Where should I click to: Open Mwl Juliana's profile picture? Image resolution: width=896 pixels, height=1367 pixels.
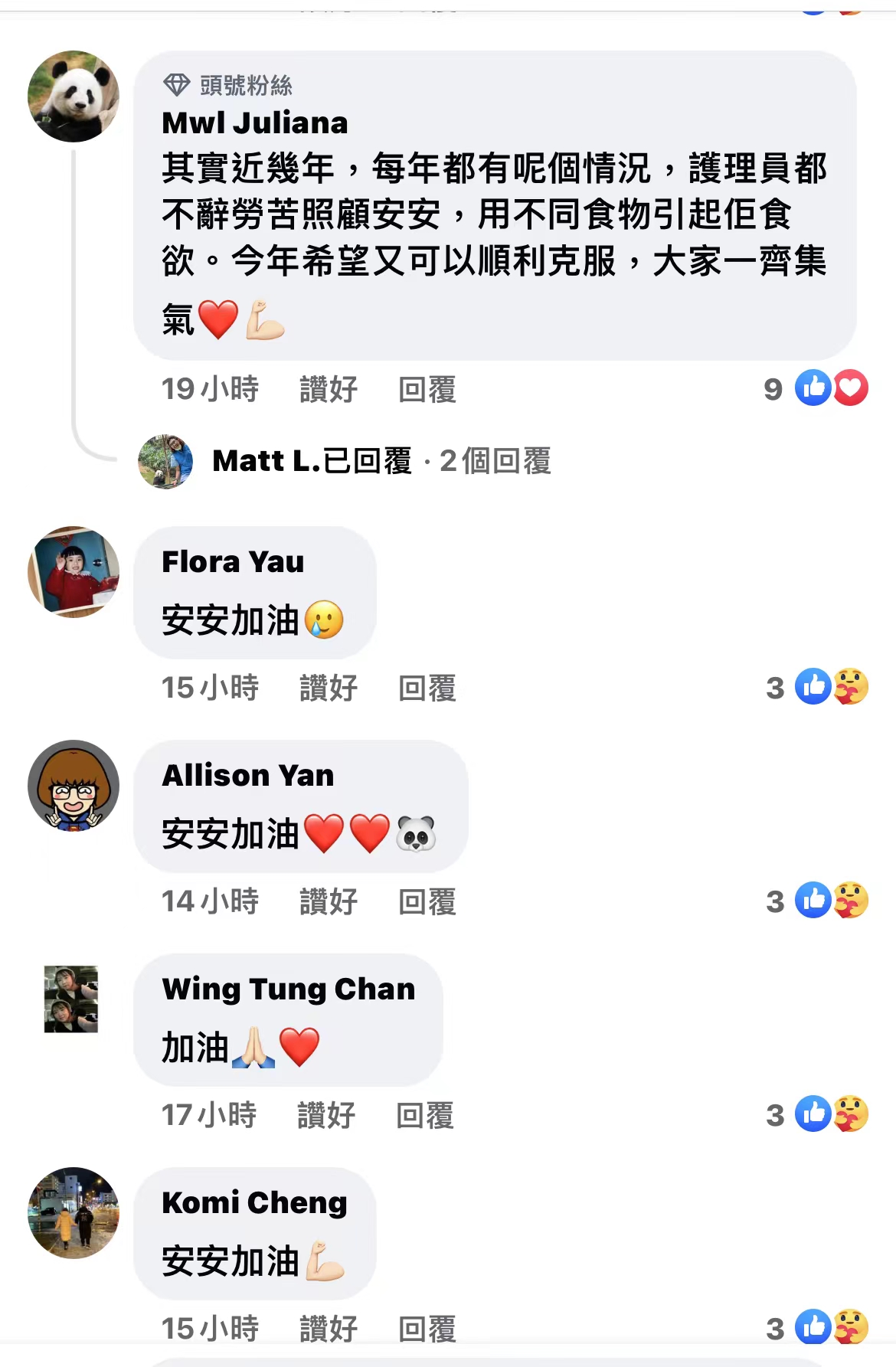click(x=74, y=96)
